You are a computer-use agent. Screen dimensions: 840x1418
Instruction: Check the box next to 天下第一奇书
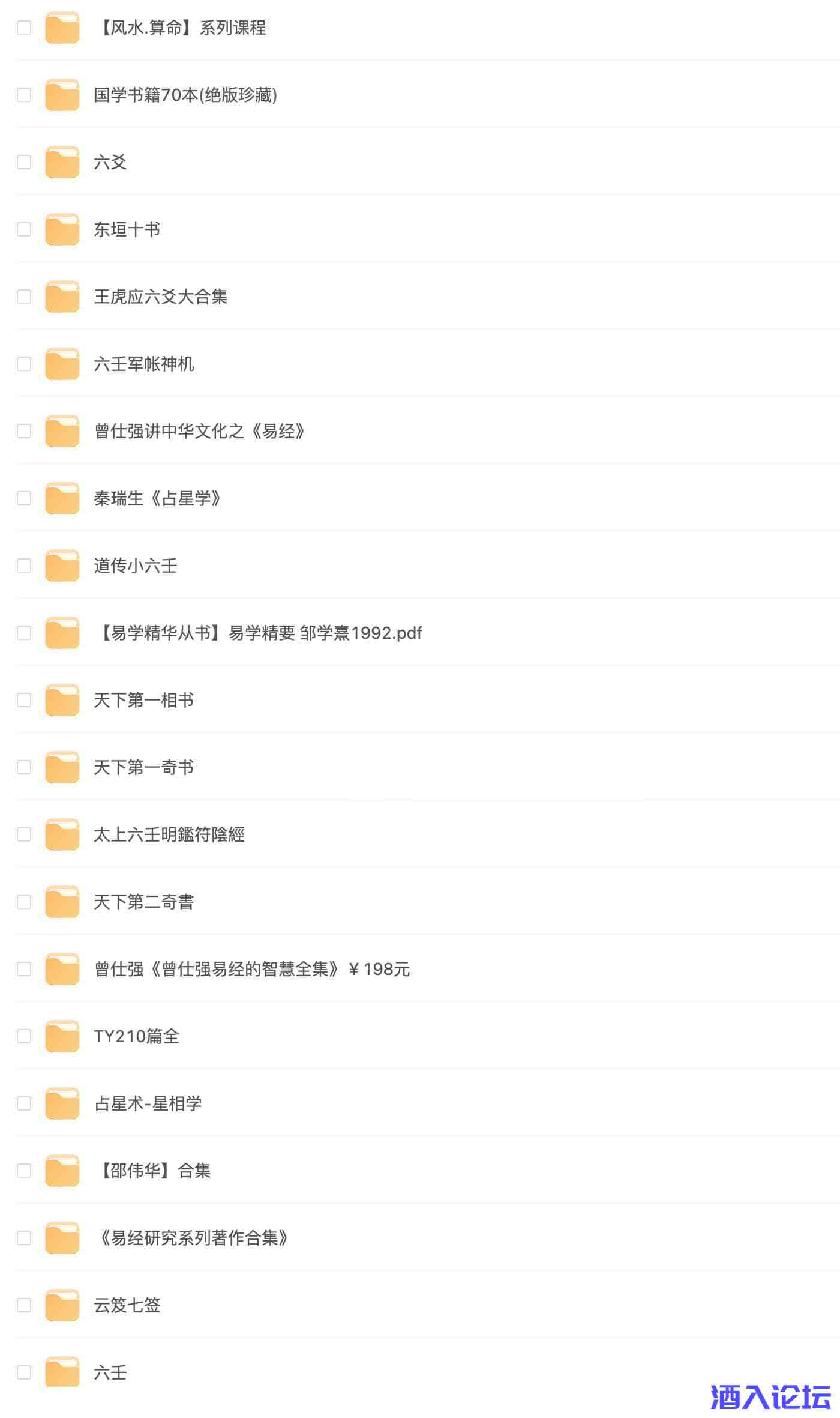(x=24, y=767)
